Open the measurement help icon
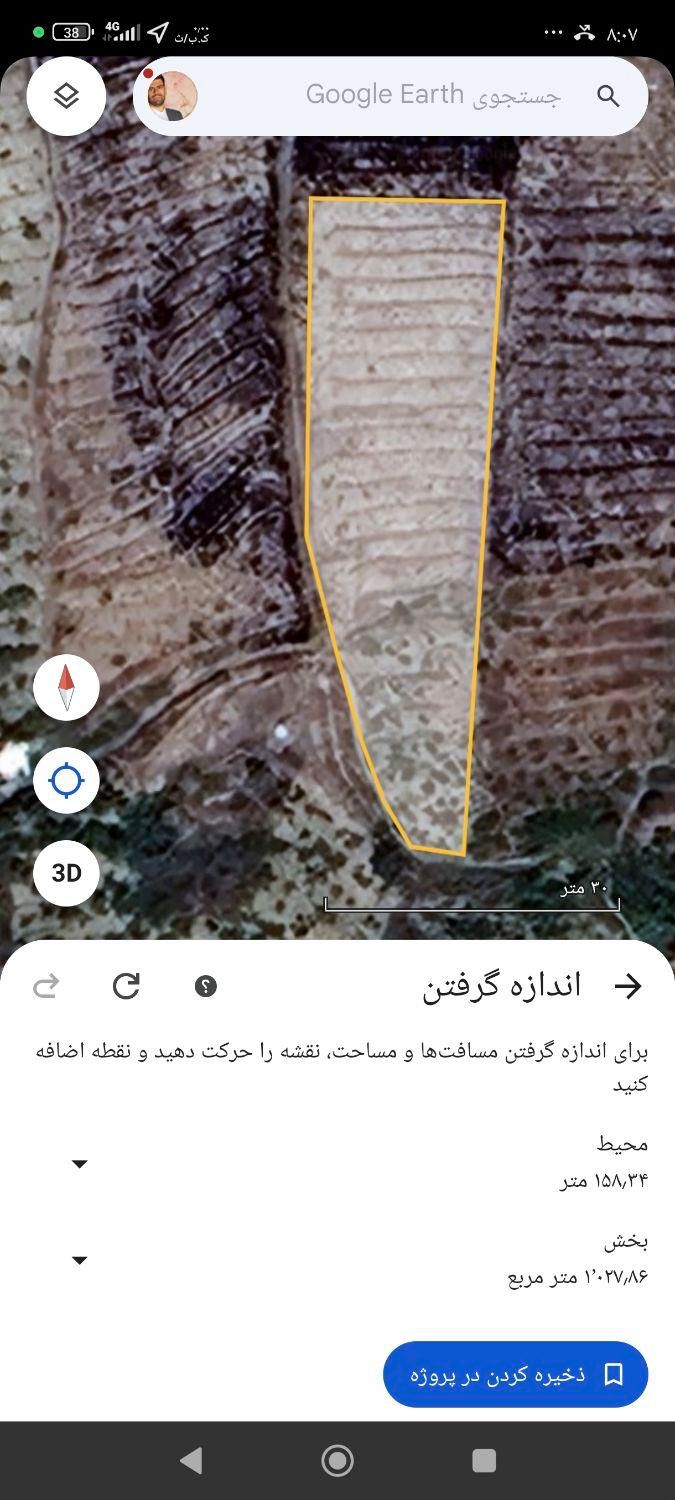Screen dimensions: 675x1500 click(x=206, y=987)
